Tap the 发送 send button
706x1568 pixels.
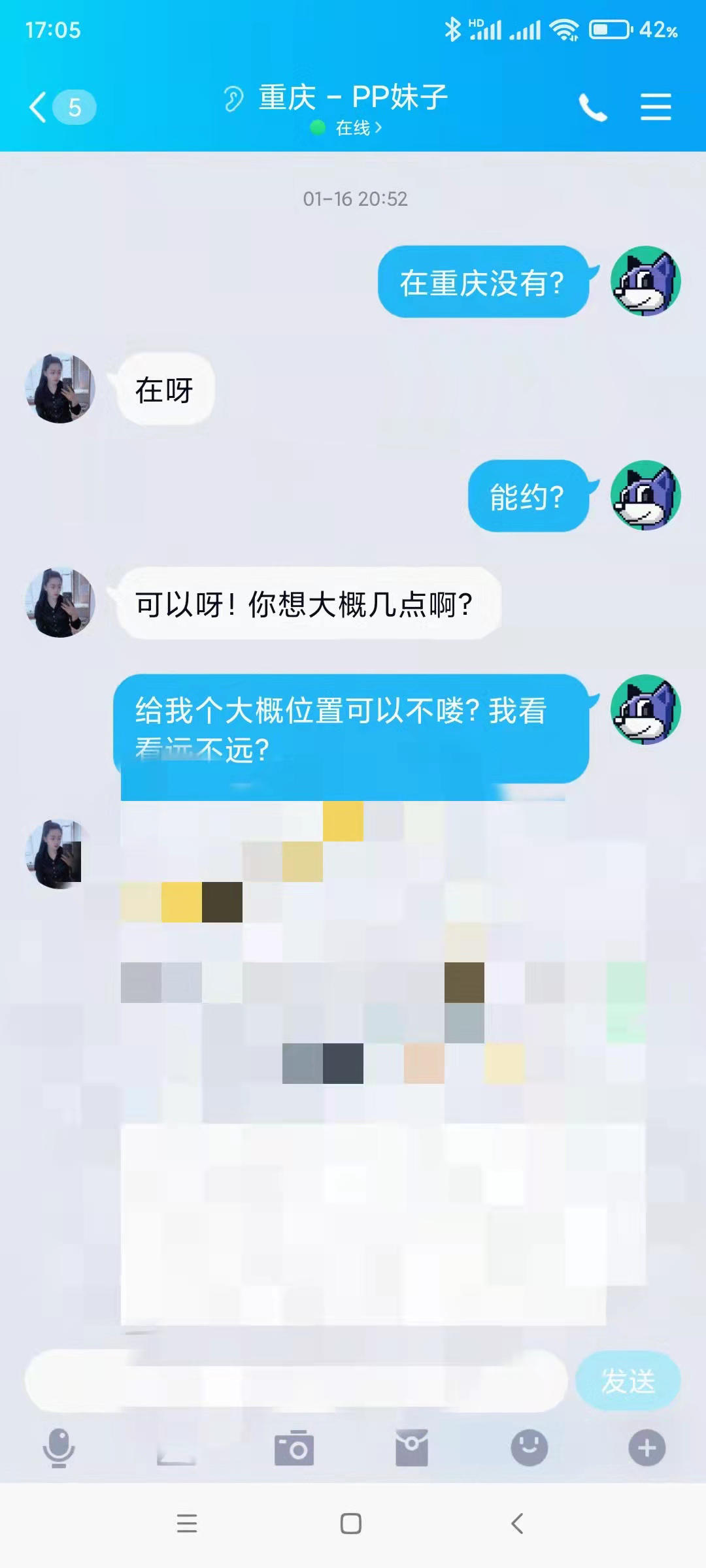coord(628,1381)
